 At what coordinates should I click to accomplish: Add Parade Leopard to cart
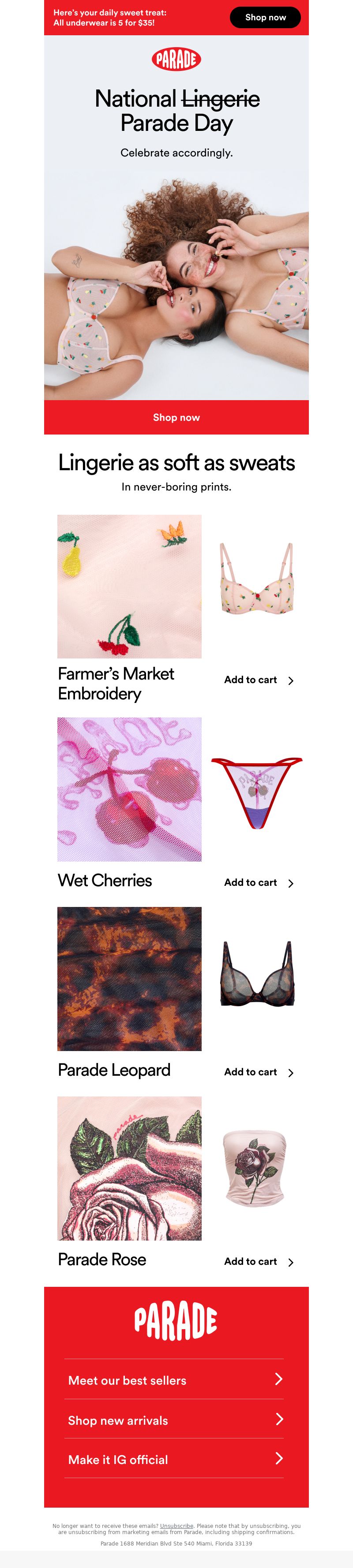(258, 1072)
